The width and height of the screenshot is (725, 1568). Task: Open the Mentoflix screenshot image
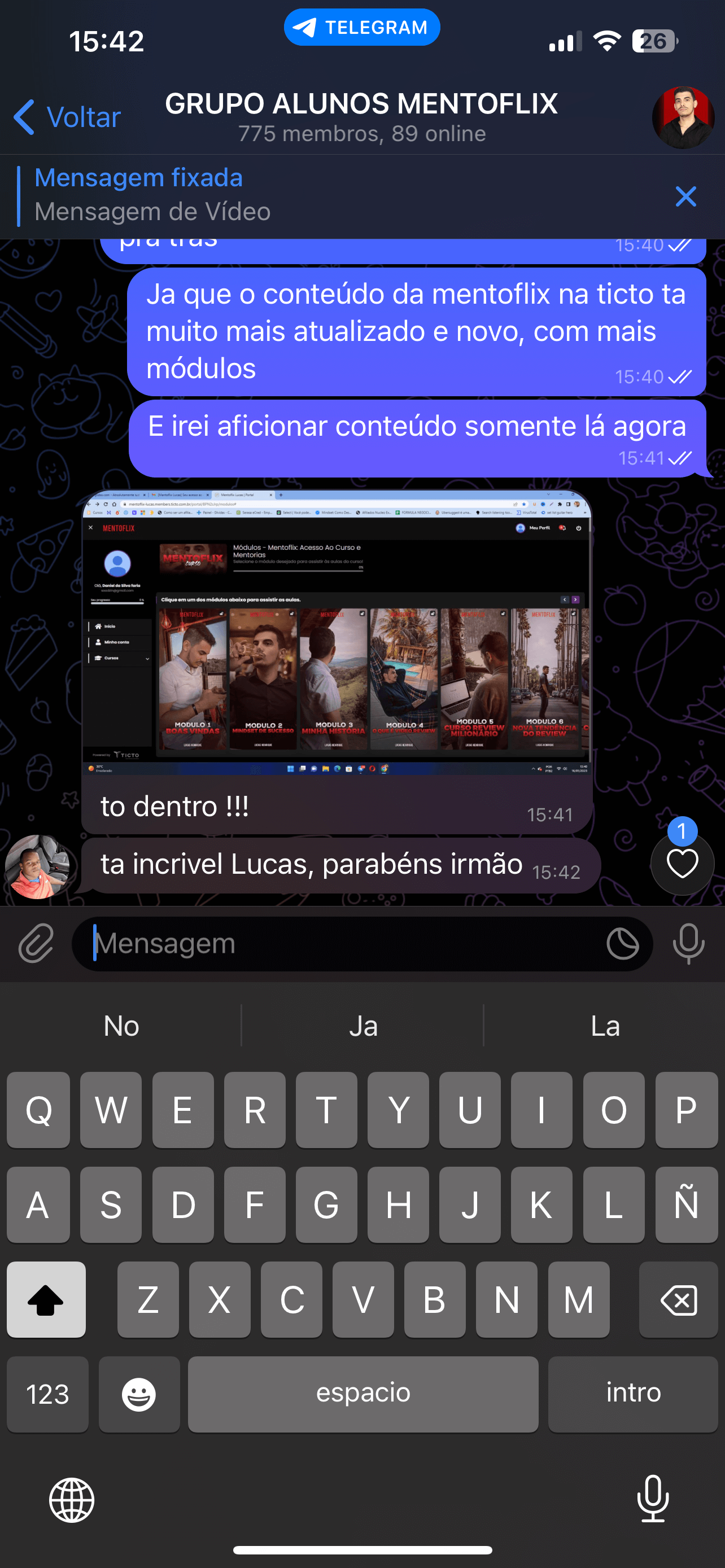[337, 631]
